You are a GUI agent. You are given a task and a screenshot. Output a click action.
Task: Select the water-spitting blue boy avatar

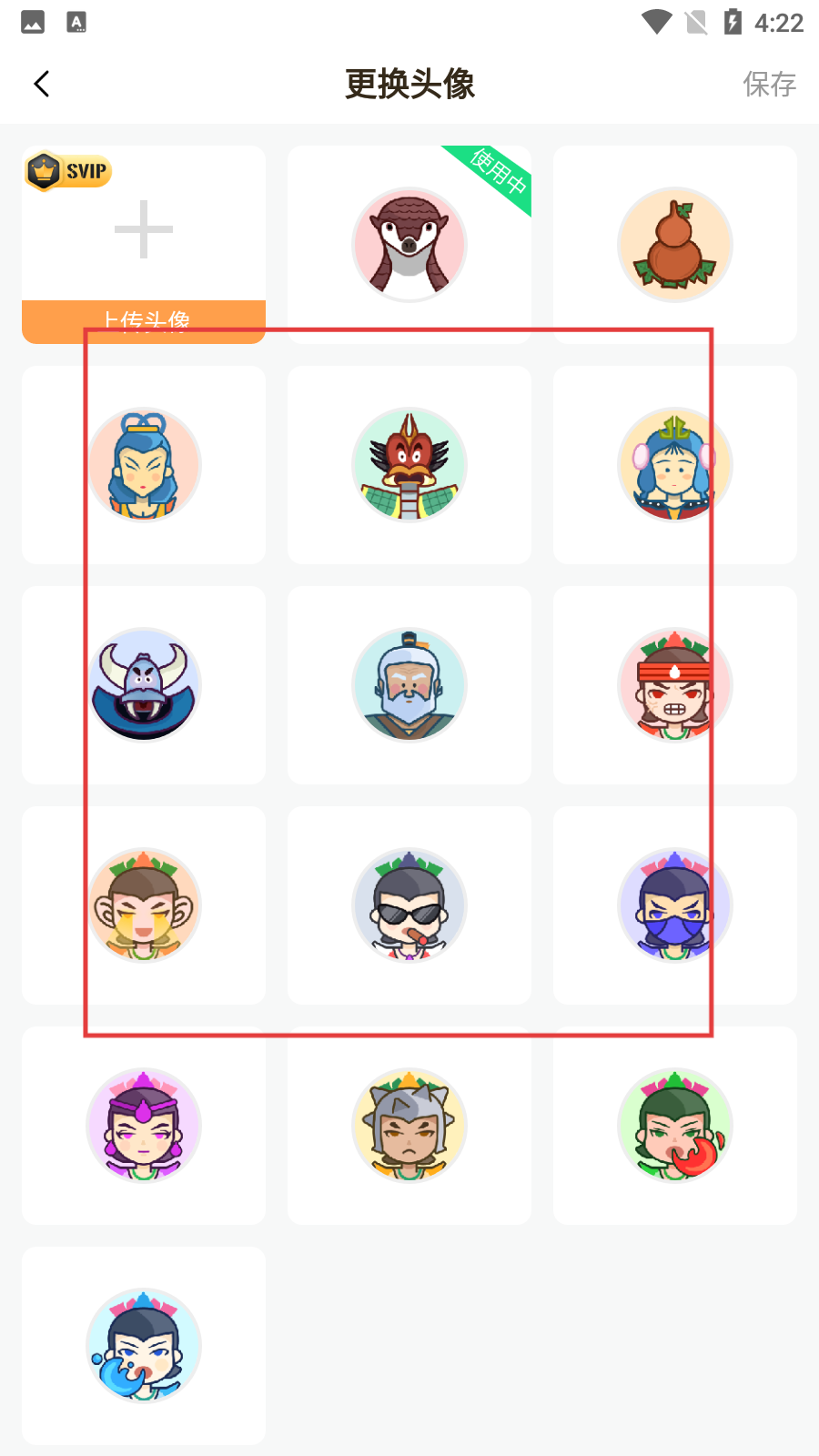(144, 1346)
